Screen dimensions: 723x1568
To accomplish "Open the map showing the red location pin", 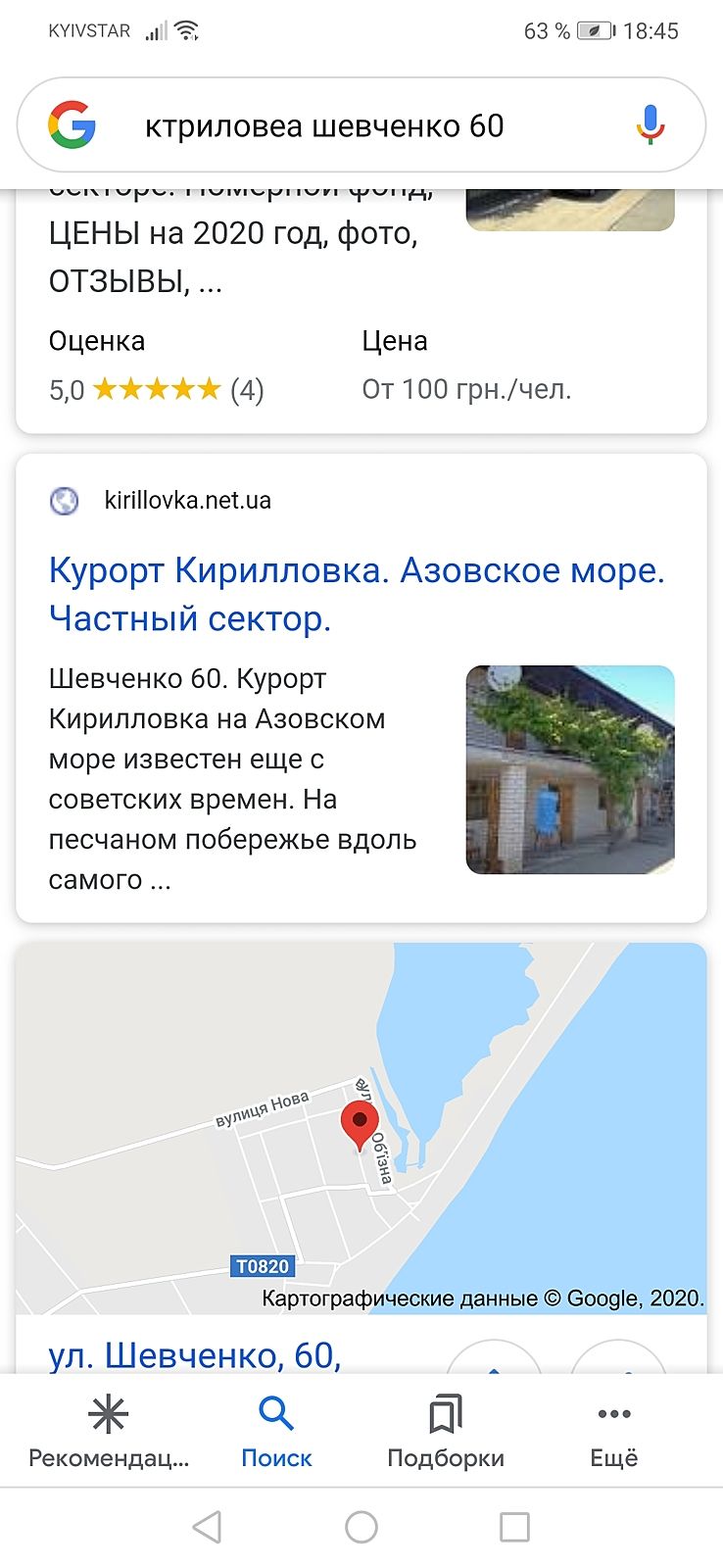I will [x=361, y=1127].
